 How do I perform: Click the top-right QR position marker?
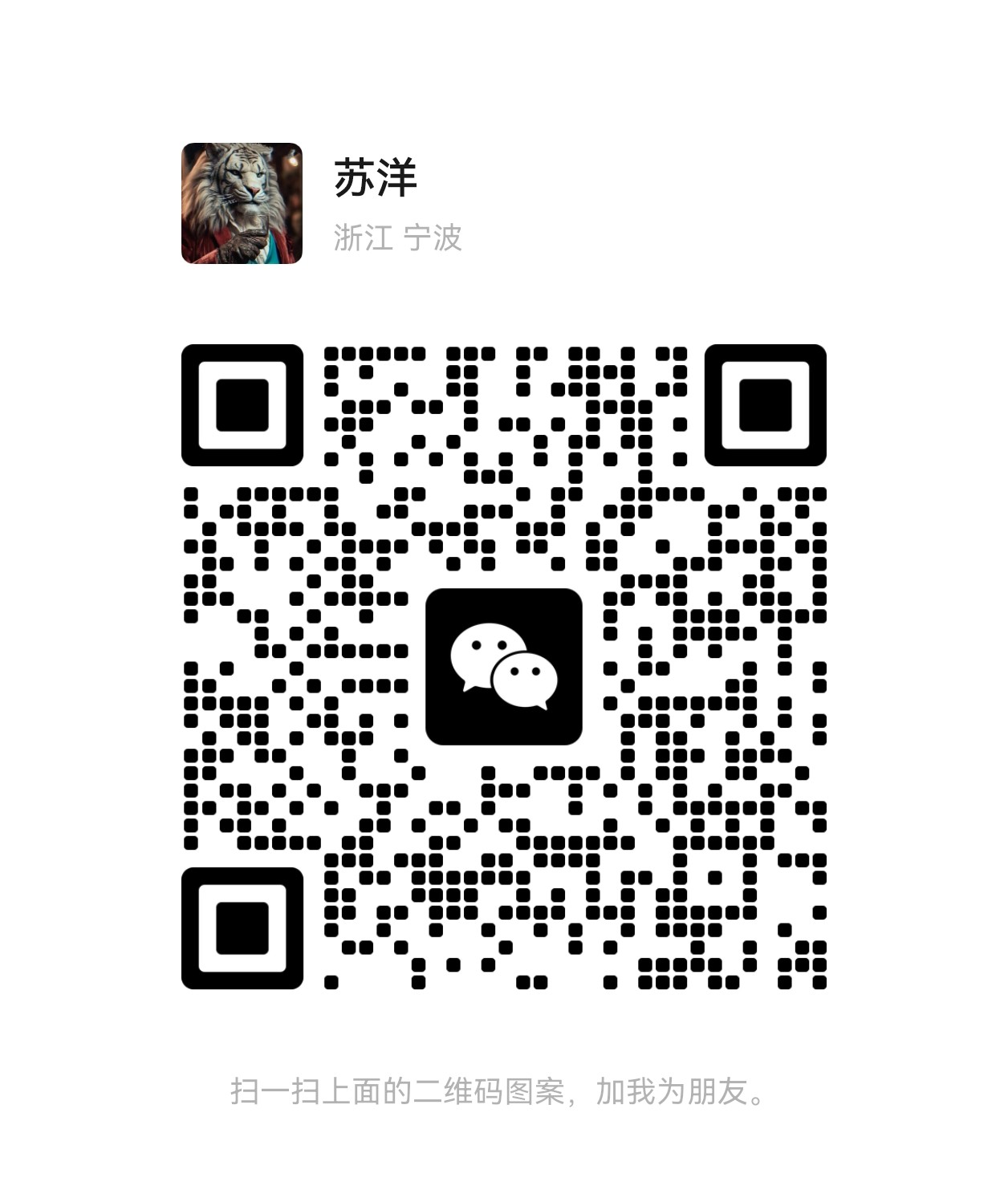pyautogui.click(x=764, y=405)
